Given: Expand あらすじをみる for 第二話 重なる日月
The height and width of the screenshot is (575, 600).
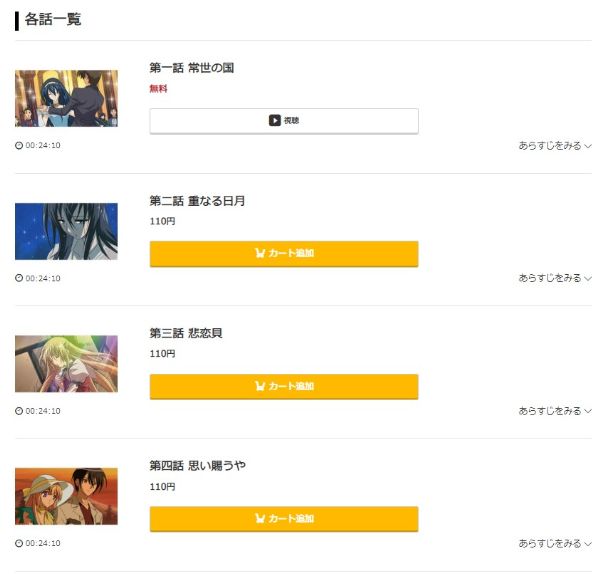Looking at the screenshot, I should coord(554,278).
